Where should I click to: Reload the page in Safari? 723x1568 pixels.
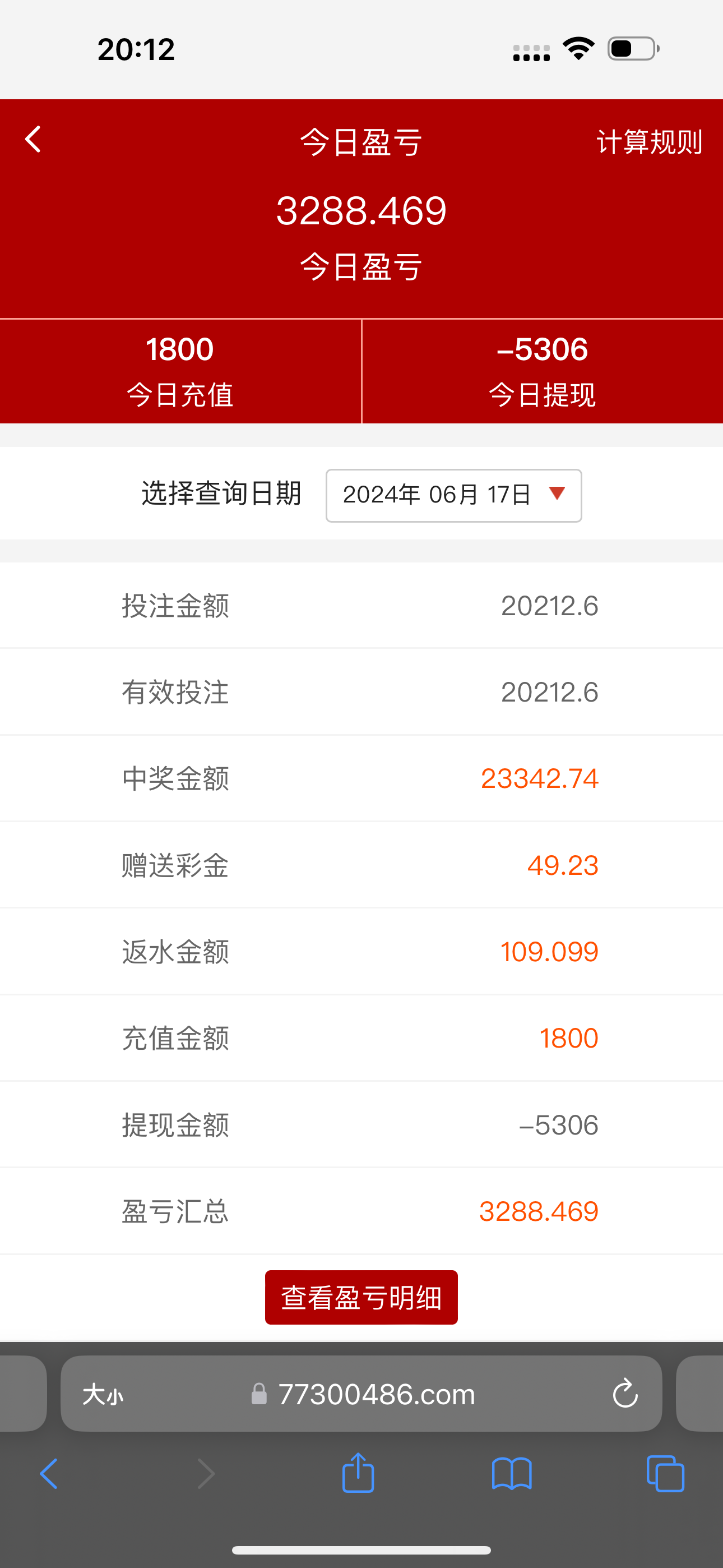(625, 1394)
